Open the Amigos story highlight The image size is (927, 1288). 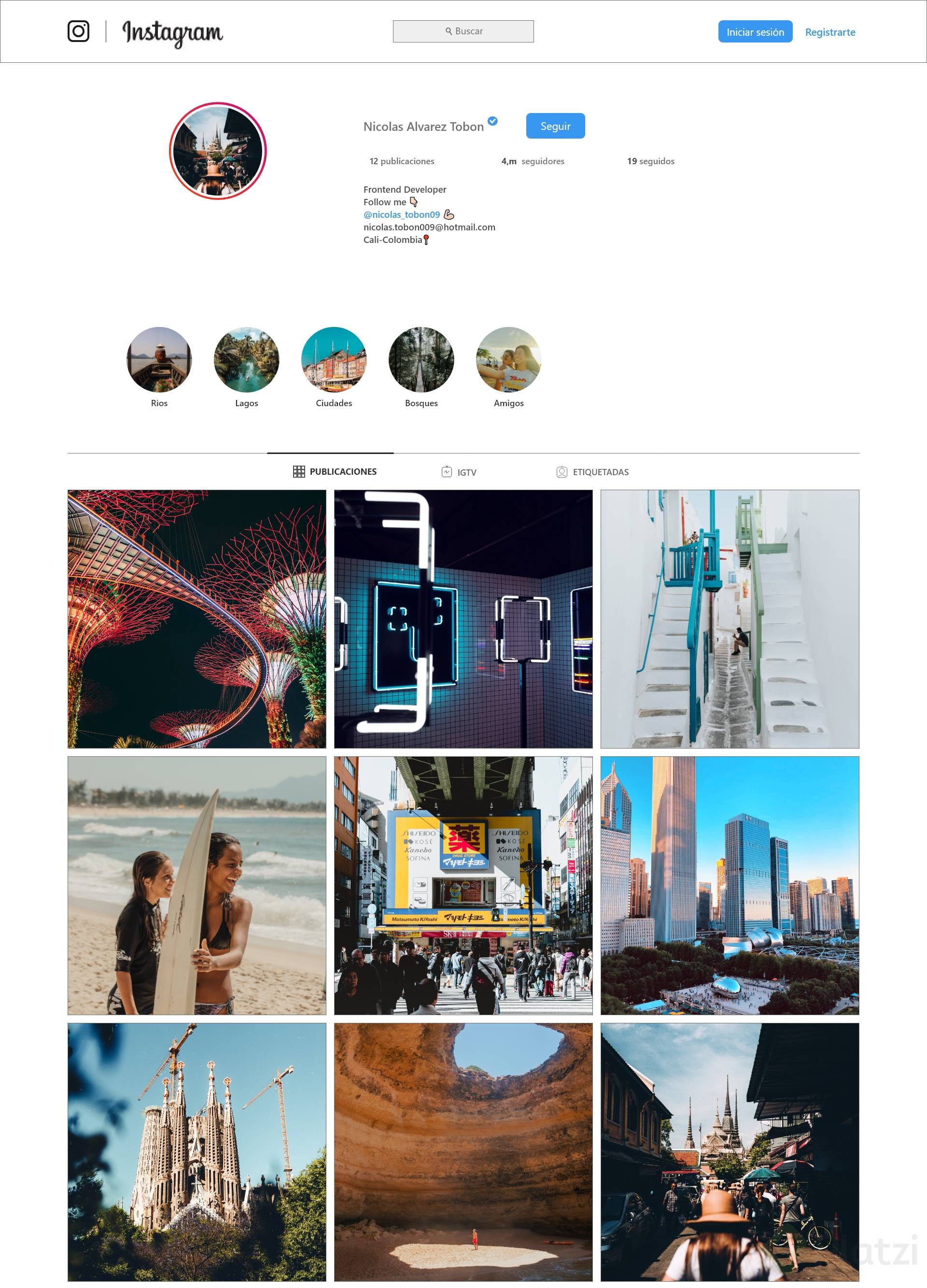point(508,359)
